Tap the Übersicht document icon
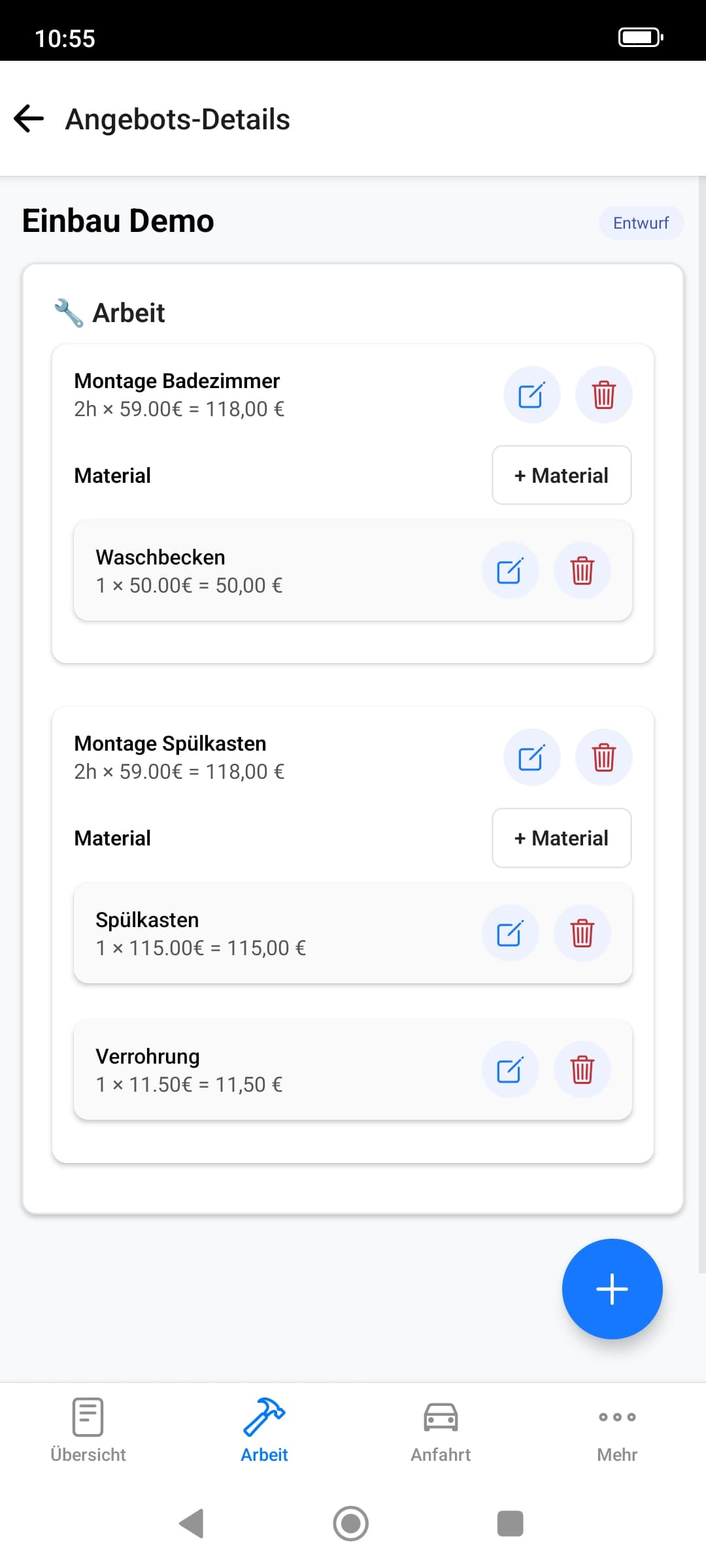The image size is (706, 1568). [x=88, y=1418]
